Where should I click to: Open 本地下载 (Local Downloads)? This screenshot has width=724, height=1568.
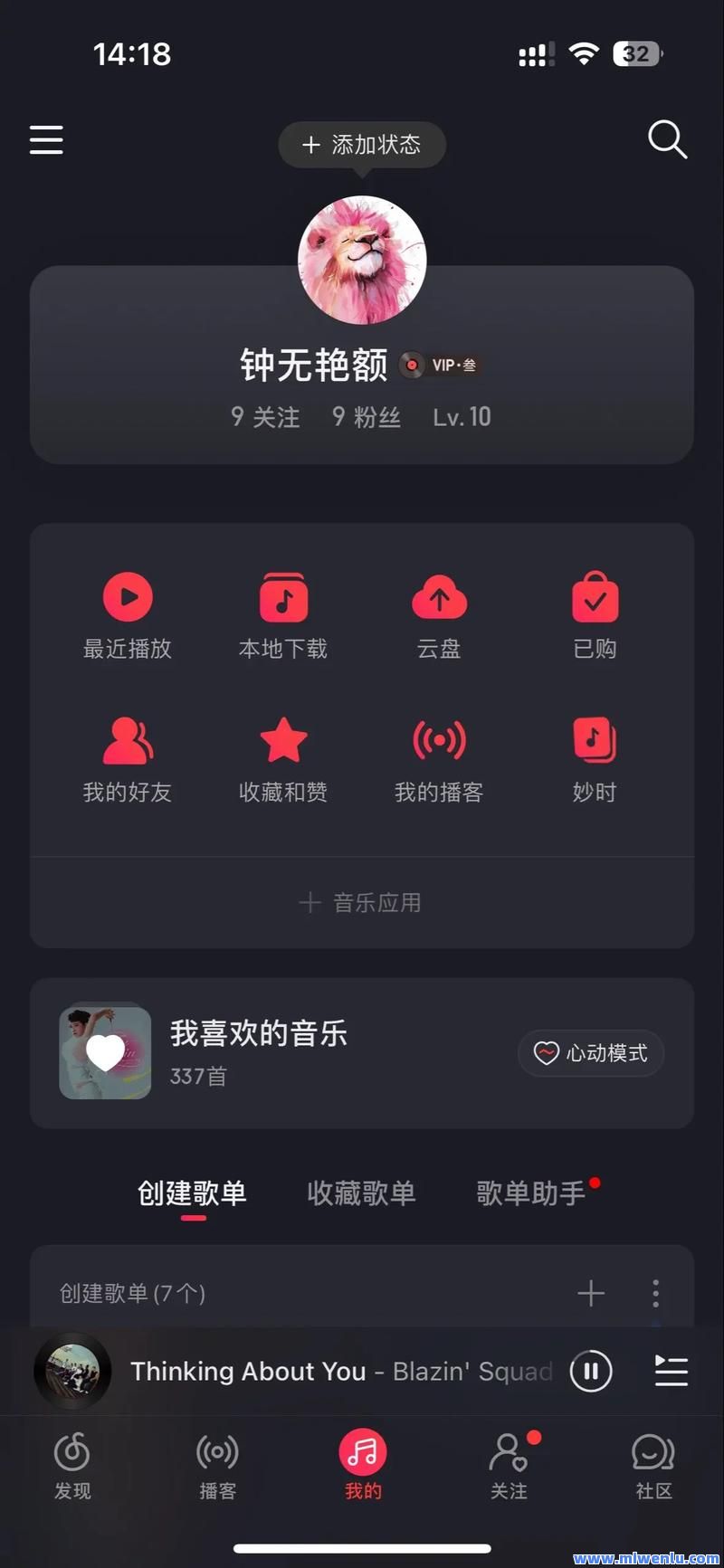pyautogui.click(x=283, y=617)
